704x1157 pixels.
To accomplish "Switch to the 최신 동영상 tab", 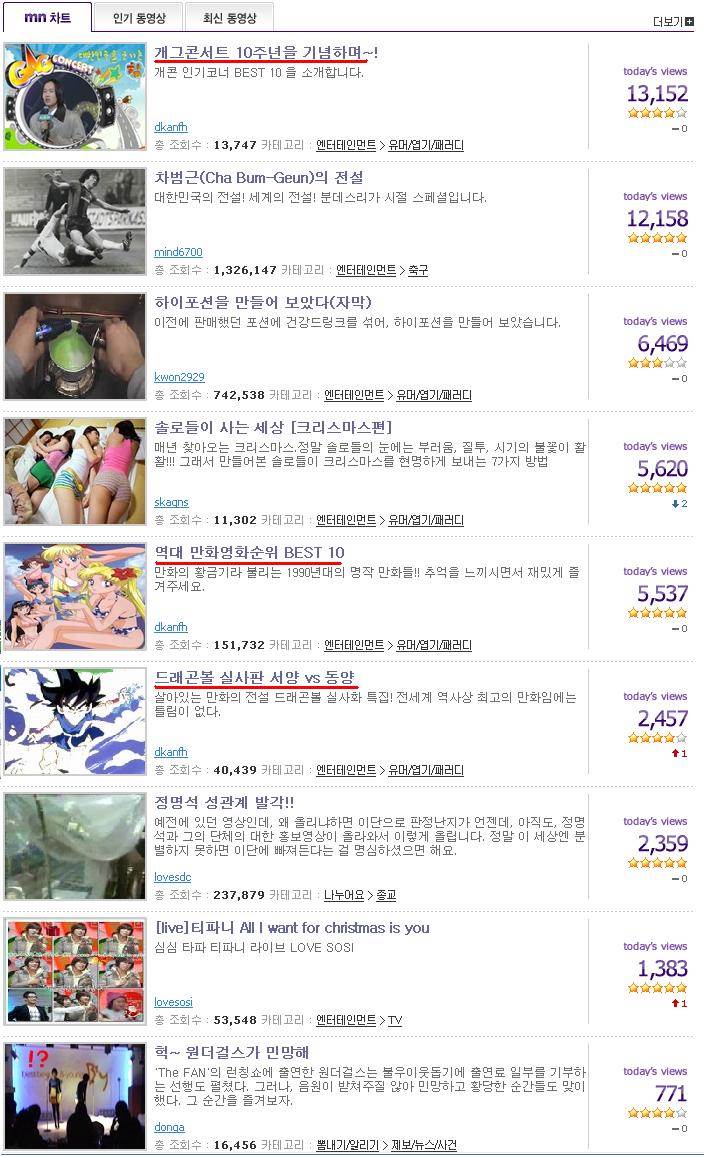I will click(229, 18).
